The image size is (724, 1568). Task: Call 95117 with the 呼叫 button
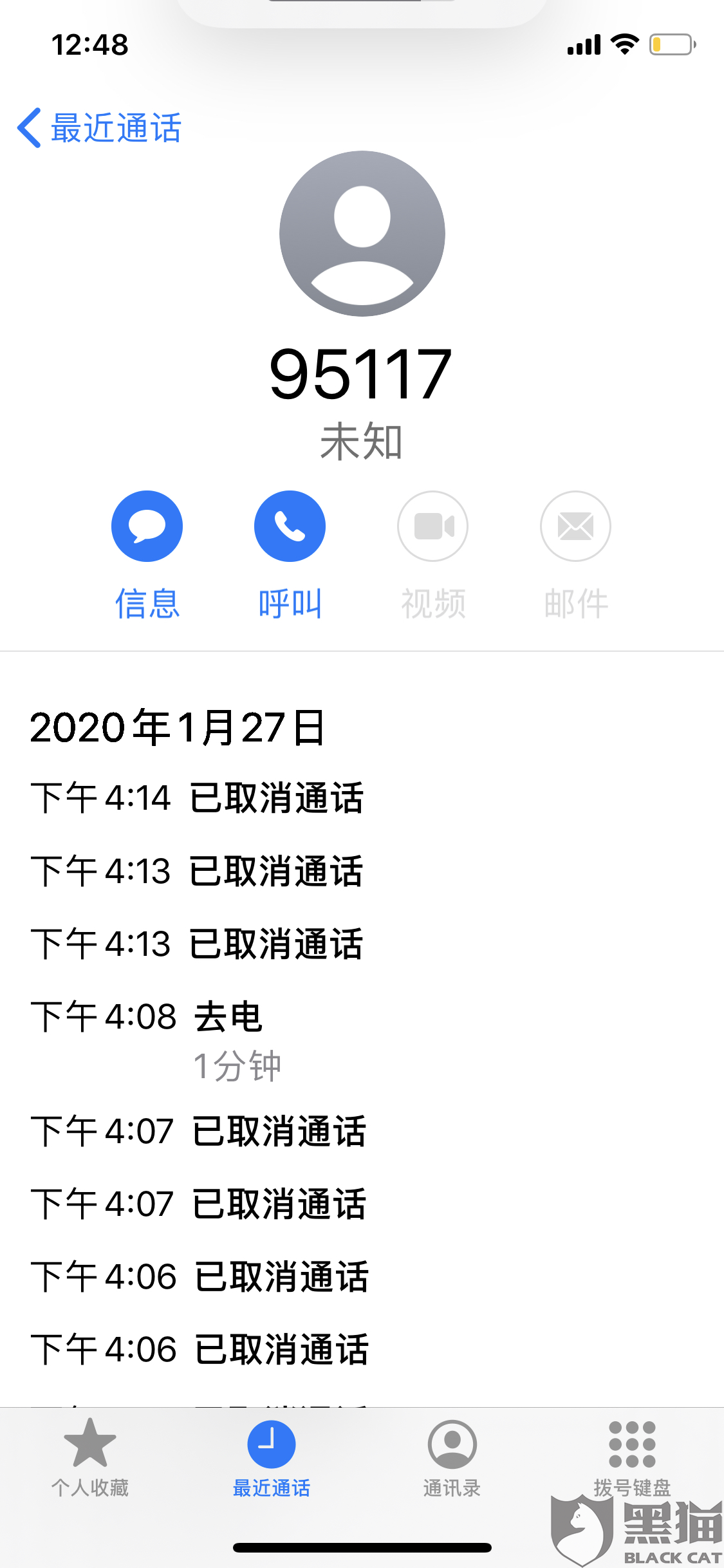click(x=290, y=527)
